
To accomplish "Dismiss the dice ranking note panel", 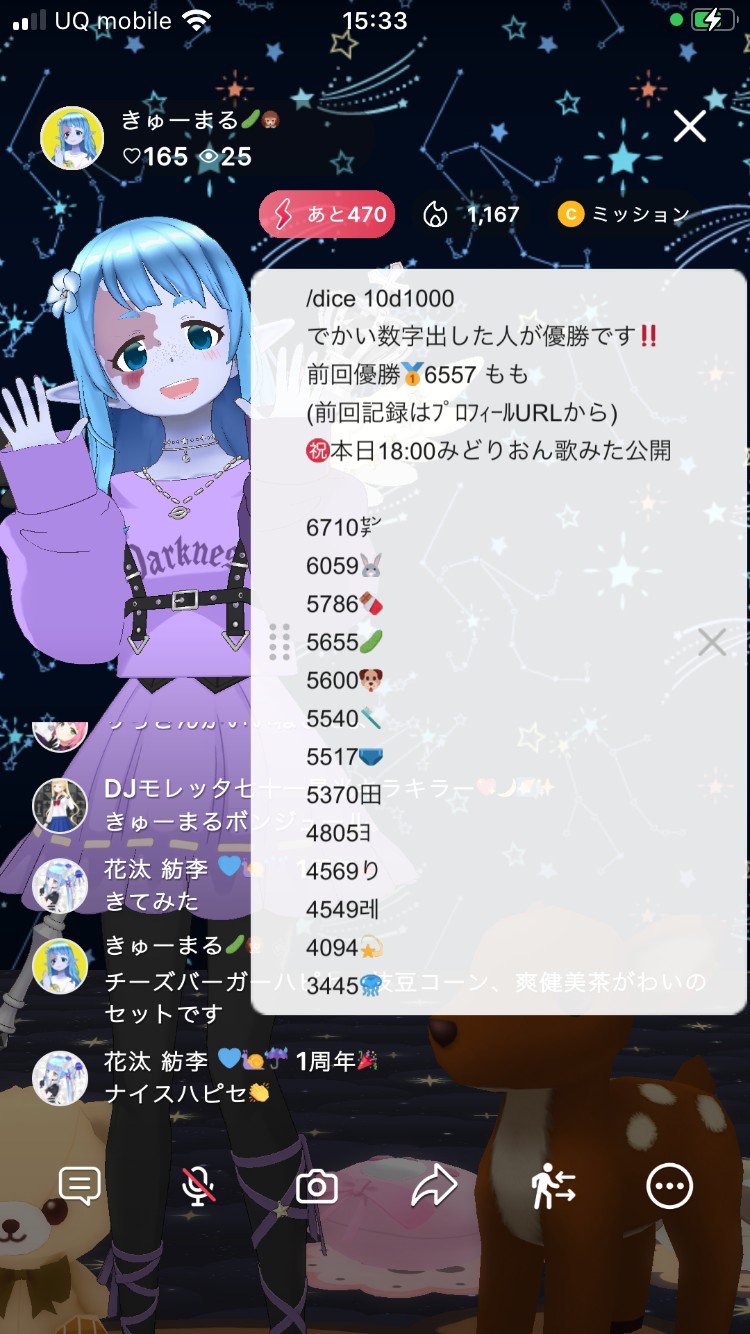I will [712, 642].
